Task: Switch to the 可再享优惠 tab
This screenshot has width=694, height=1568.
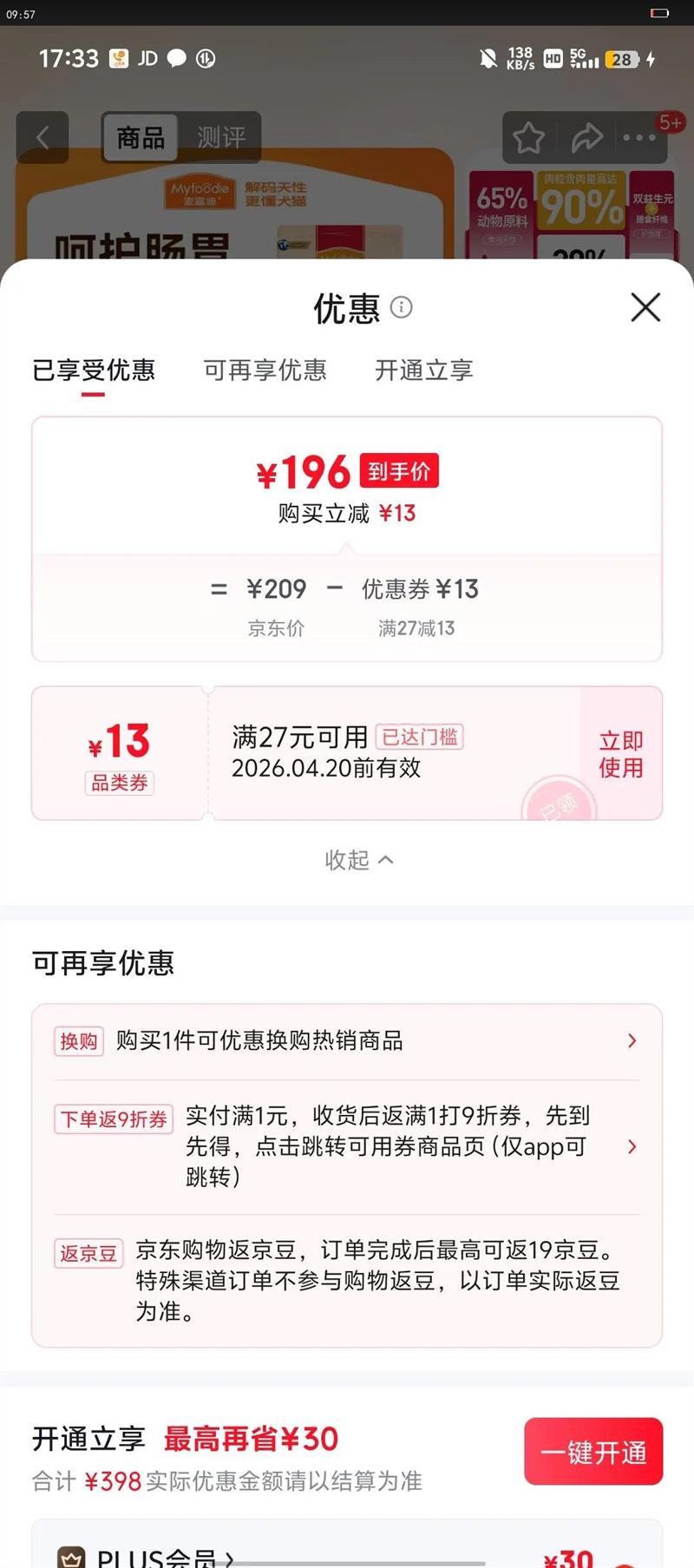Action: coord(265,371)
